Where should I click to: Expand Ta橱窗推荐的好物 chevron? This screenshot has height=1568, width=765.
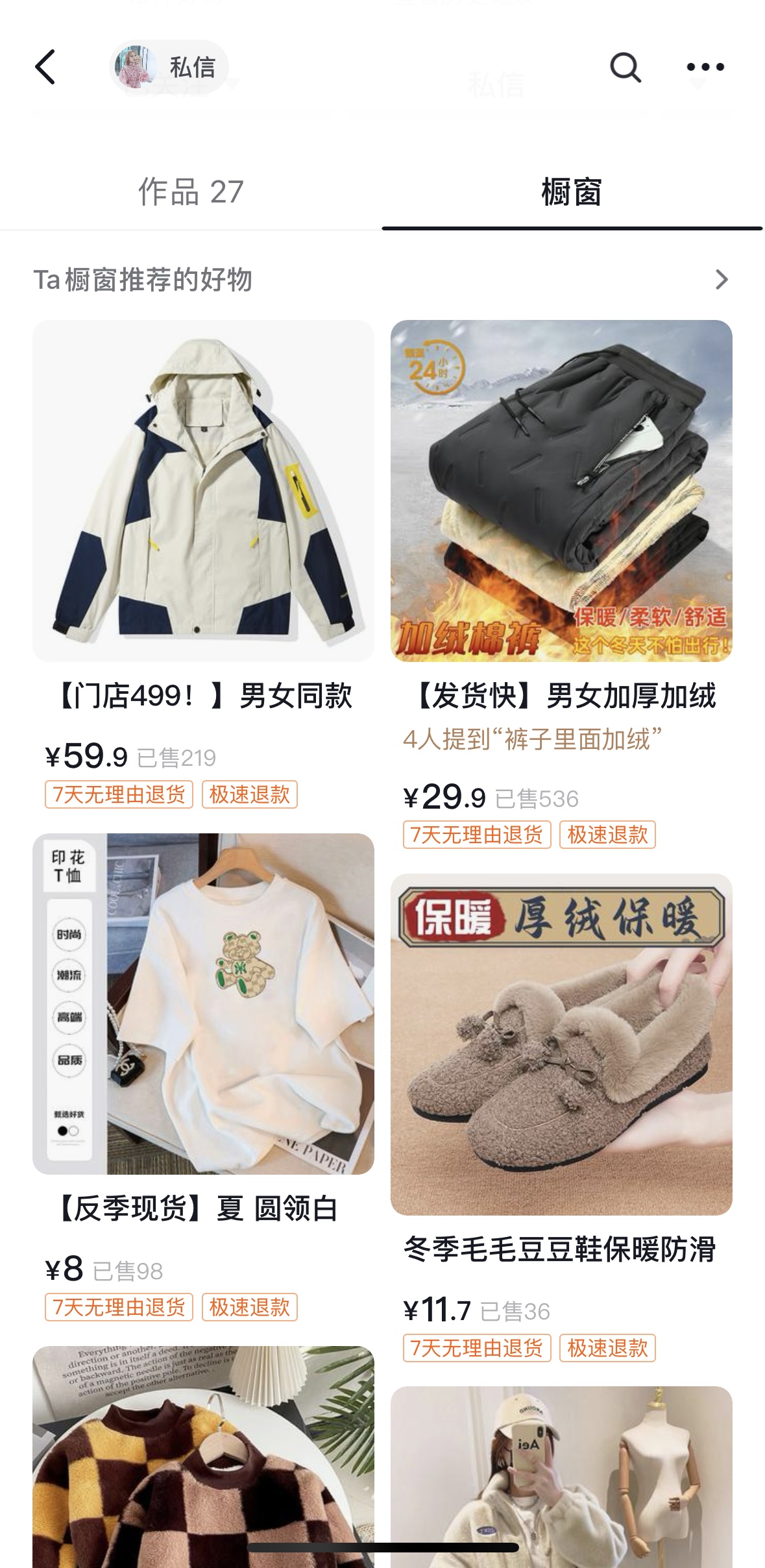click(x=722, y=280)
